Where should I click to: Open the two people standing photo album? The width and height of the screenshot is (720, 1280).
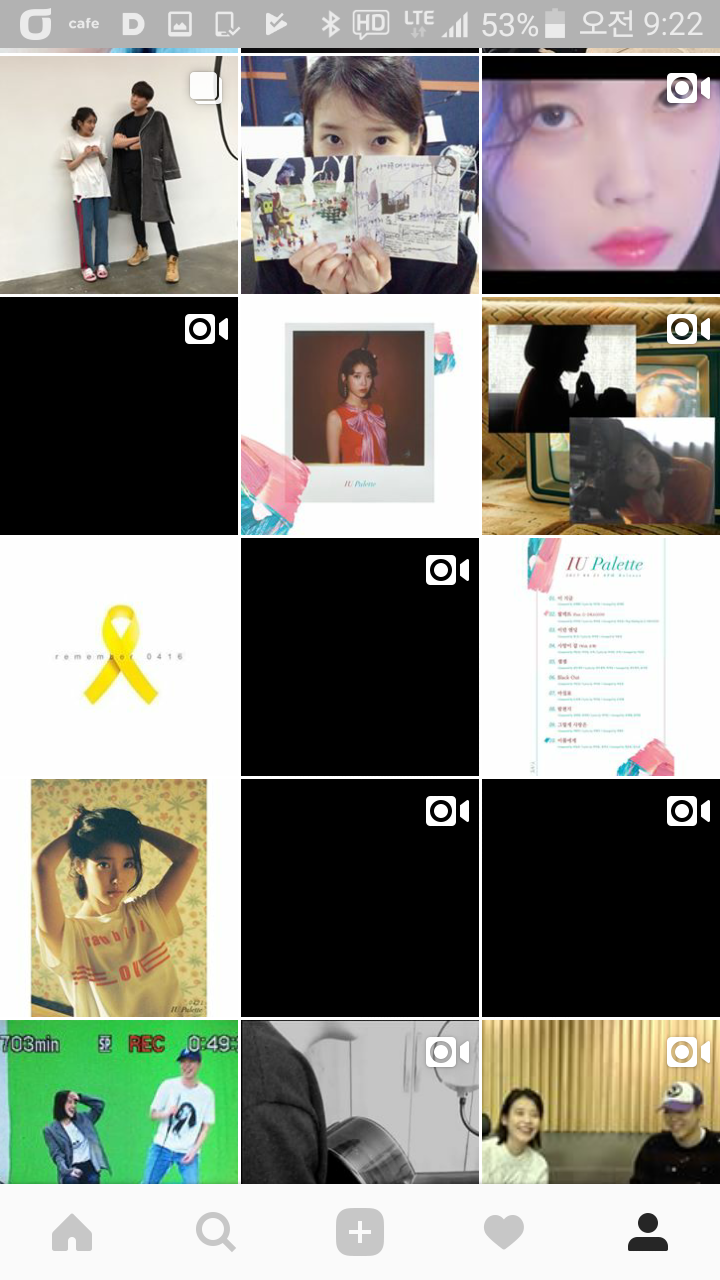coord(119,174)
